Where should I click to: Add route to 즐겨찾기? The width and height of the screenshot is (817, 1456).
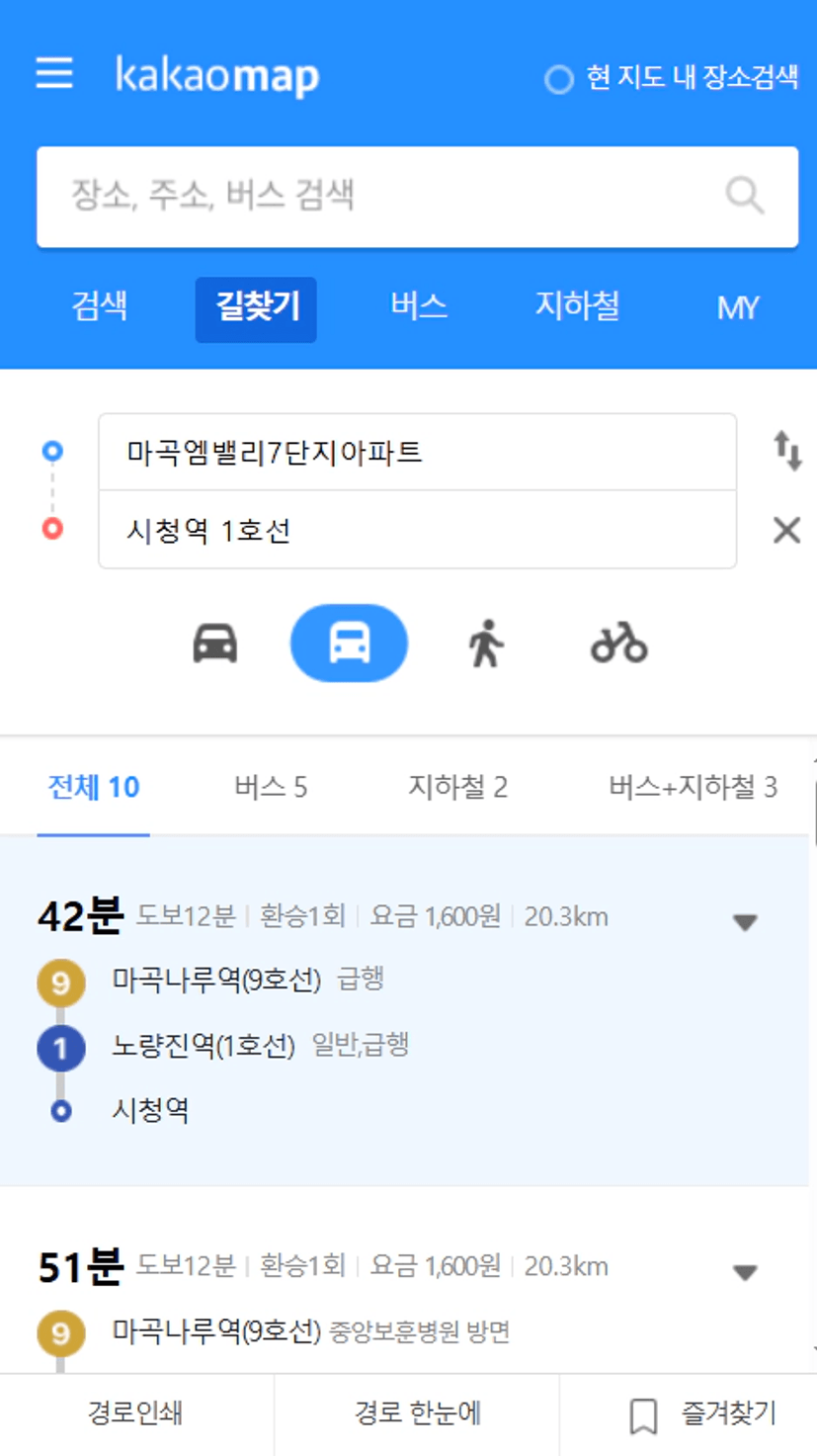coord(702,1414)
